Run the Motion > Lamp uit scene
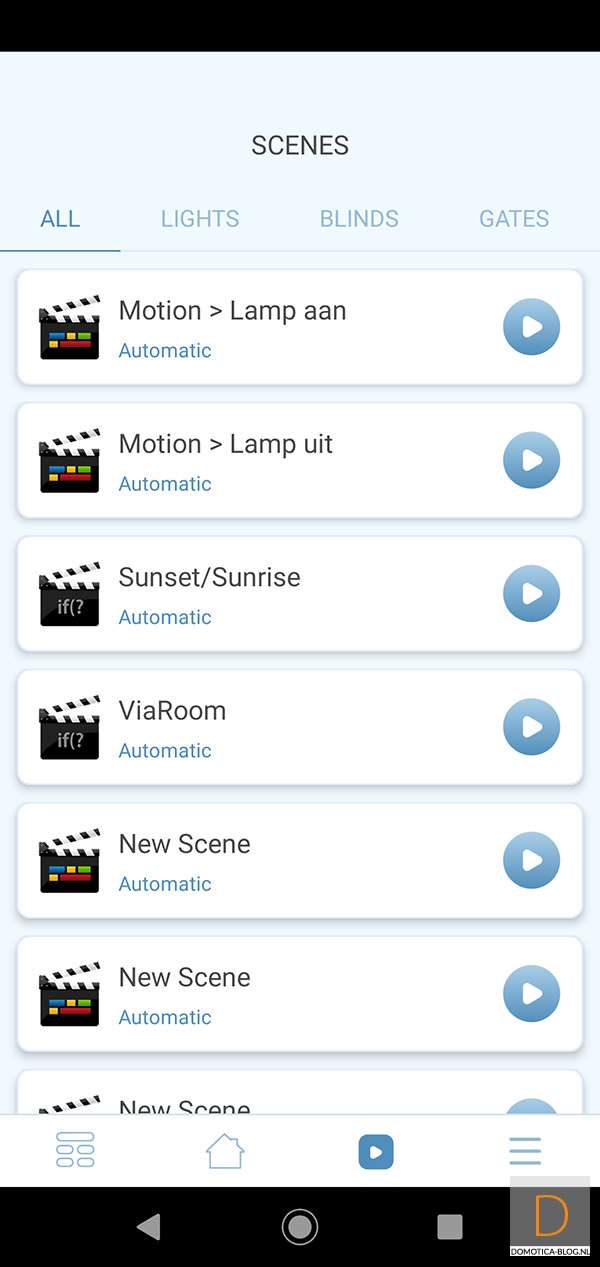The width and height of the screenshot is (600, 1267). coord(531,460)
